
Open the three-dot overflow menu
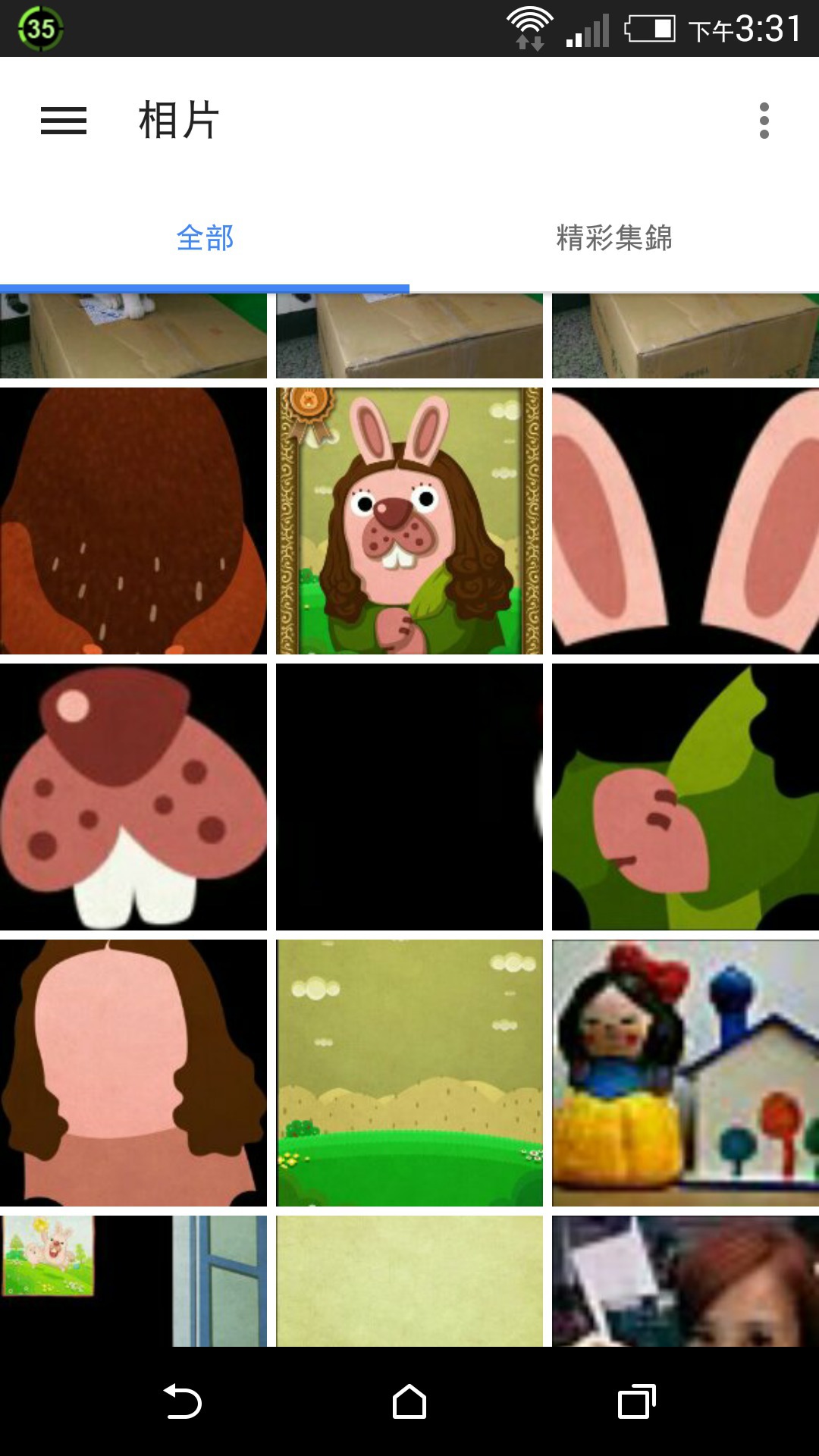(x=764, y=121)
